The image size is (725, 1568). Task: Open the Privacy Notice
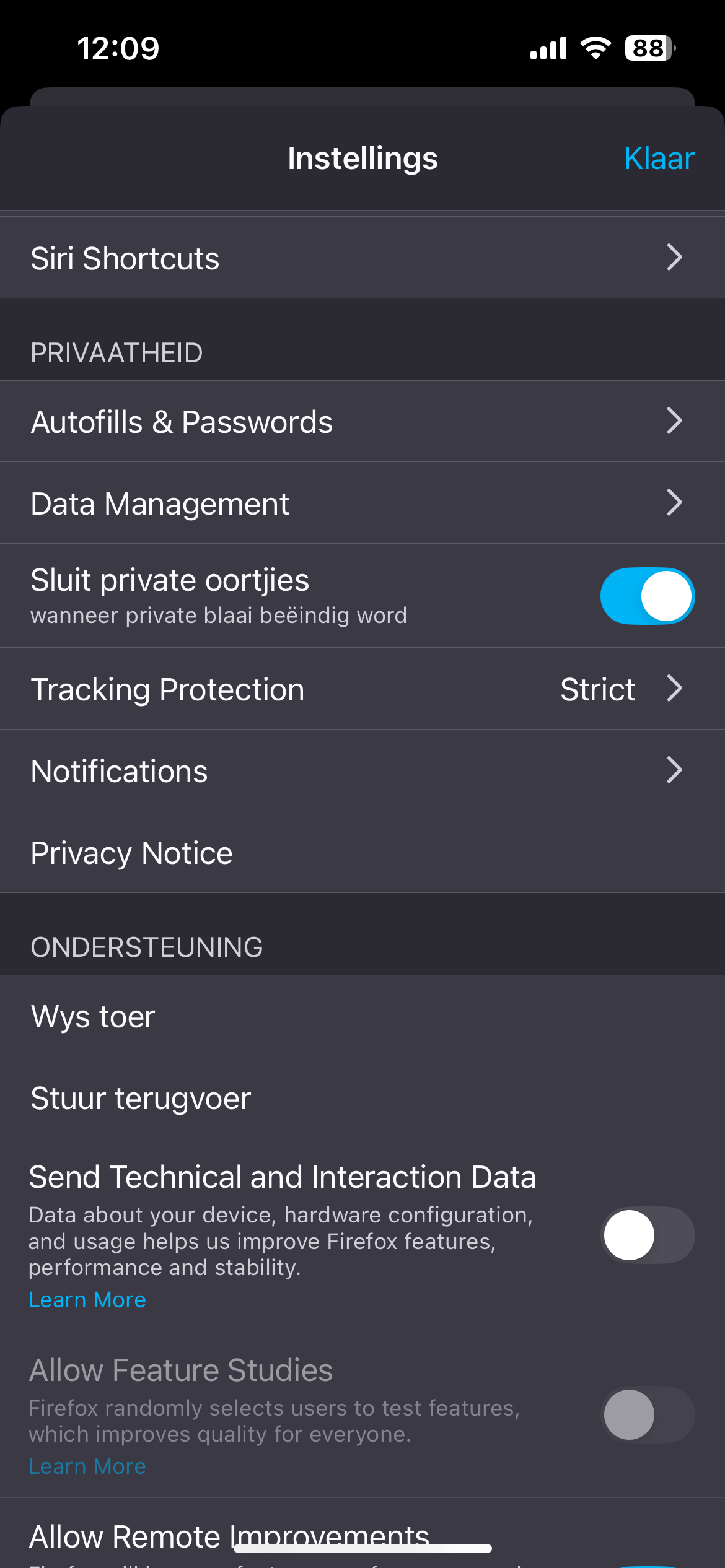[362, 853]
